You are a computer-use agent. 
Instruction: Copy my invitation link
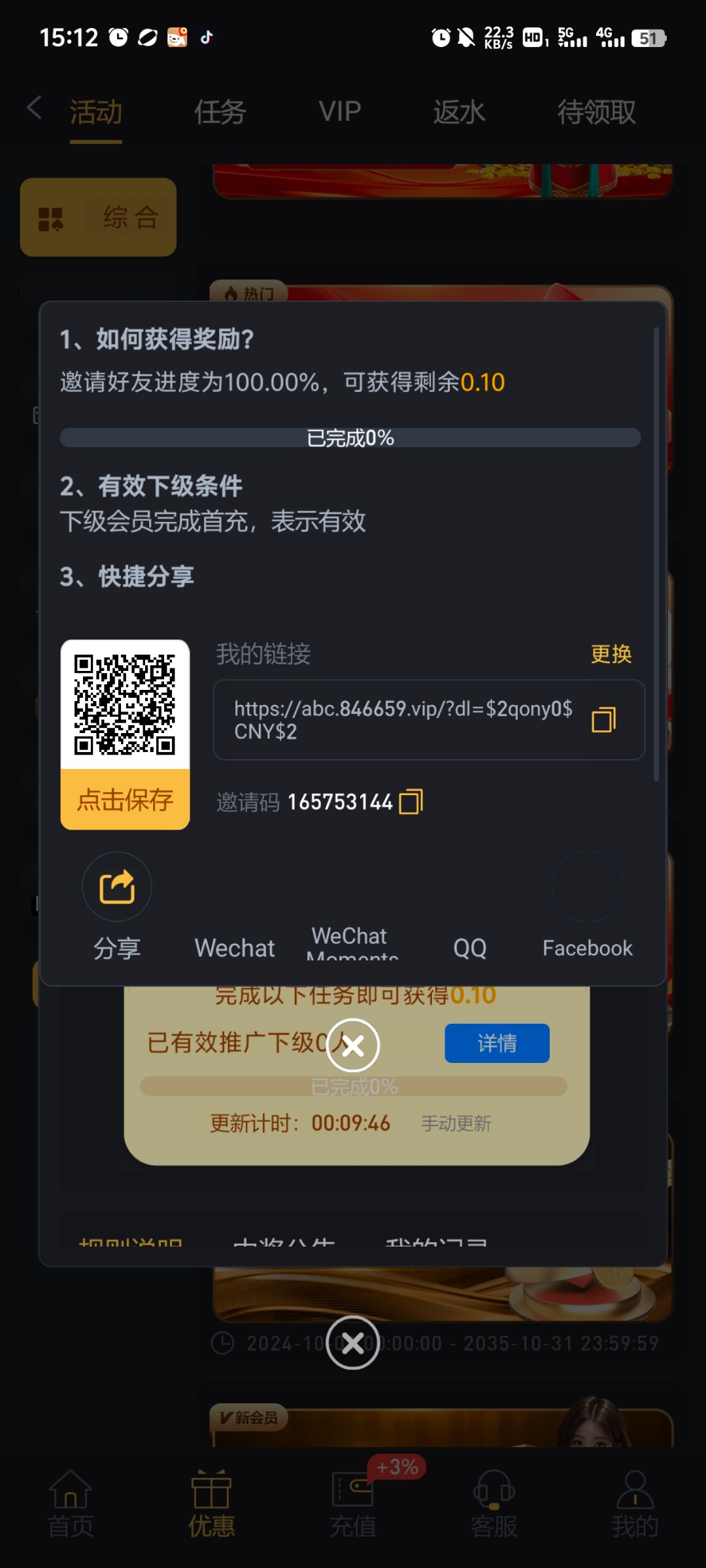click(x=603, y=720)
